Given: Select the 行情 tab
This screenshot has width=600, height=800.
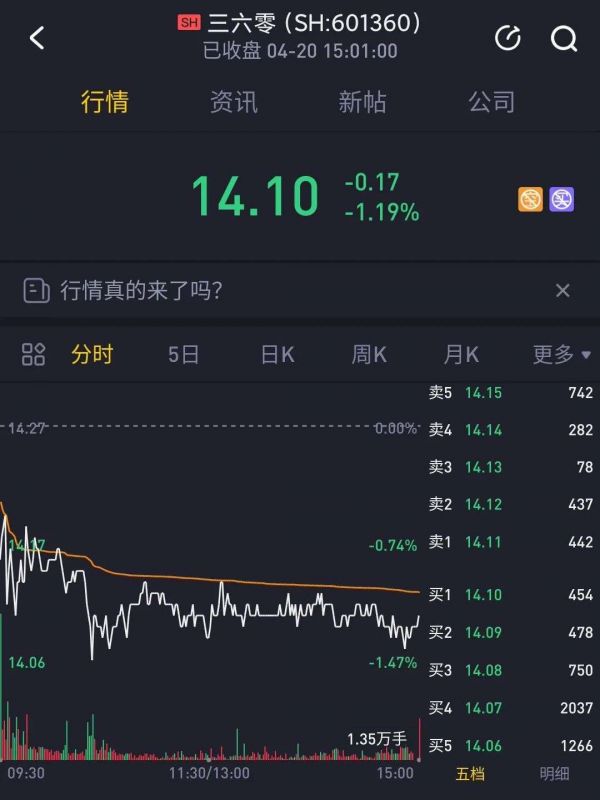Looking at the screenshot, I should (104, 102).
